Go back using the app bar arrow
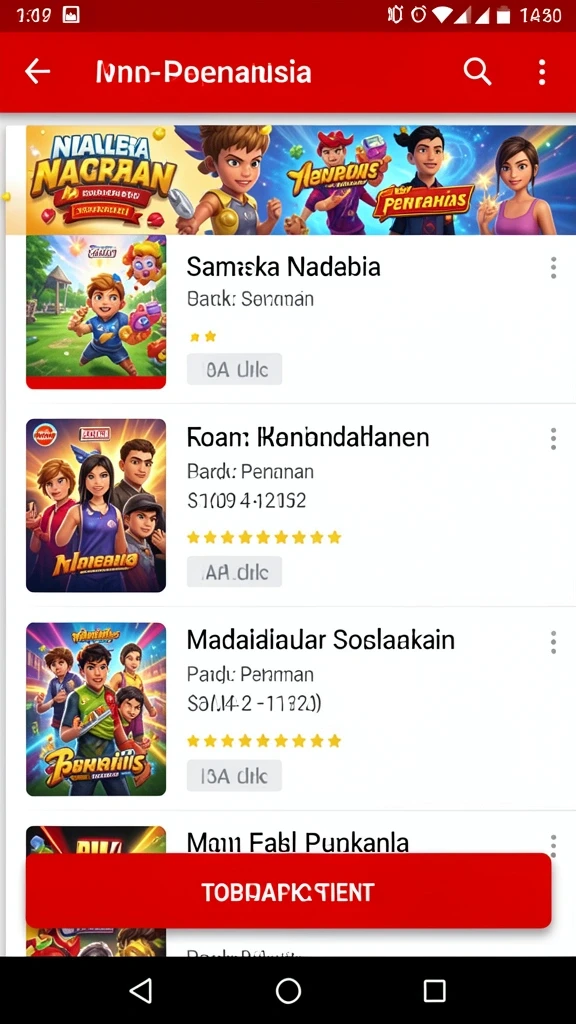Image resolution: width=576 pixels, height=1024 pixels. tap(37, 71)
